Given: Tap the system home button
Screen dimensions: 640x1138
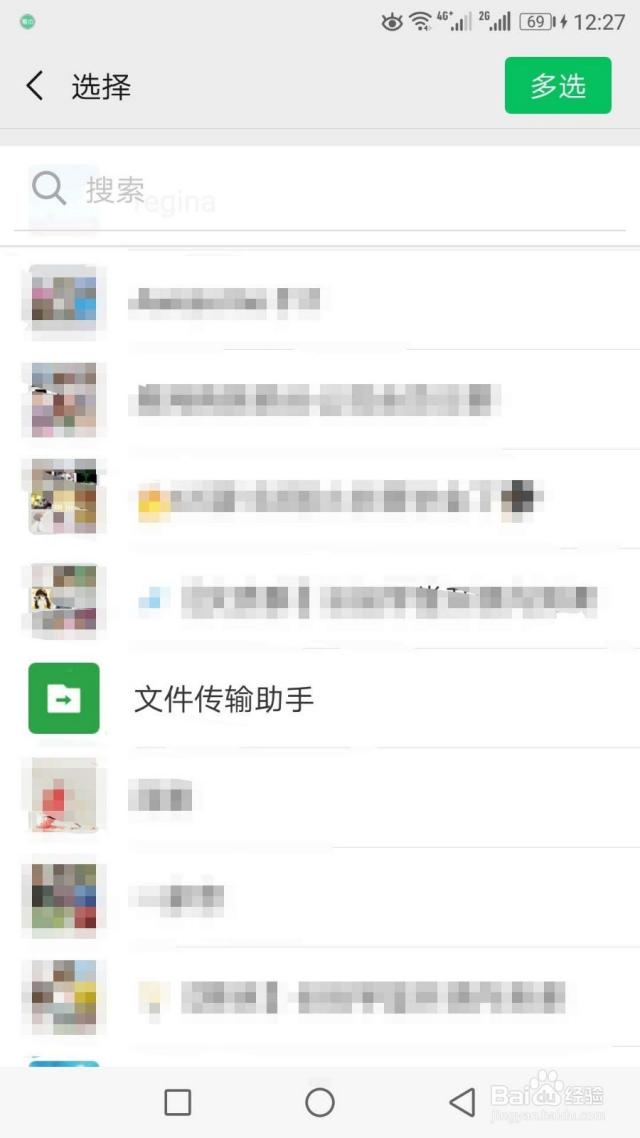Looking at the screenshot, I should (320, 1102).
